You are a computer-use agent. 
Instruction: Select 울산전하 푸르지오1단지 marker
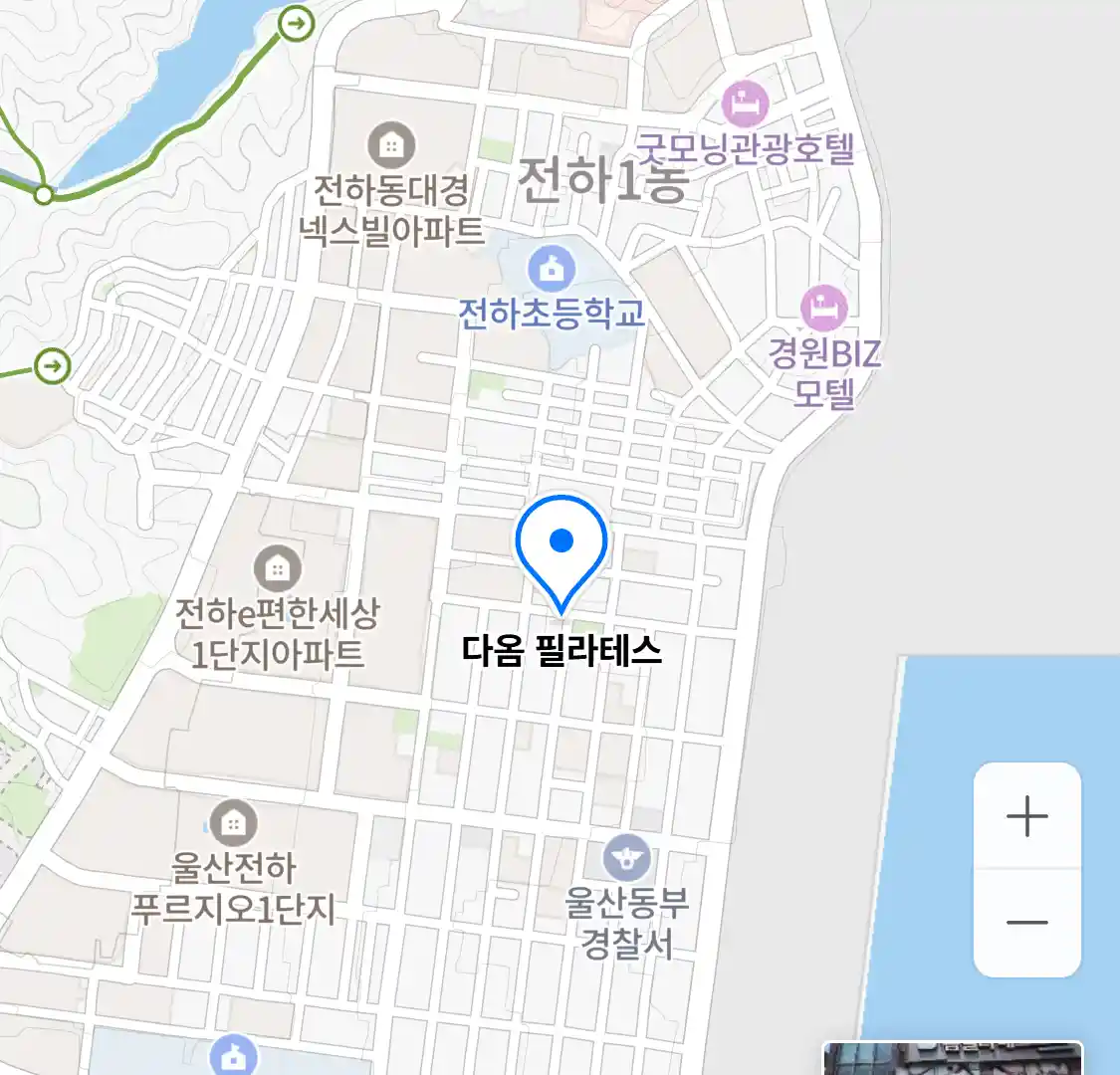click(233, 823)
